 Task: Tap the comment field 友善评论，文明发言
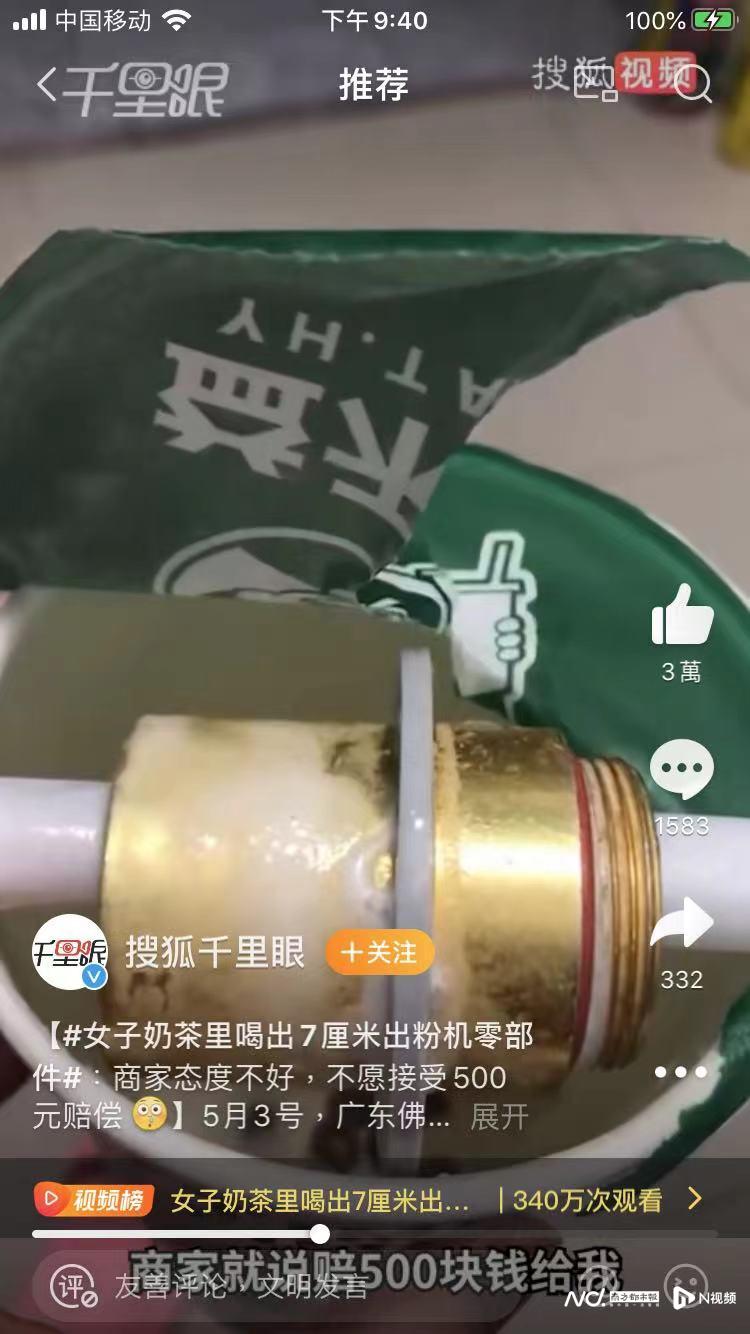(240, 1286)
